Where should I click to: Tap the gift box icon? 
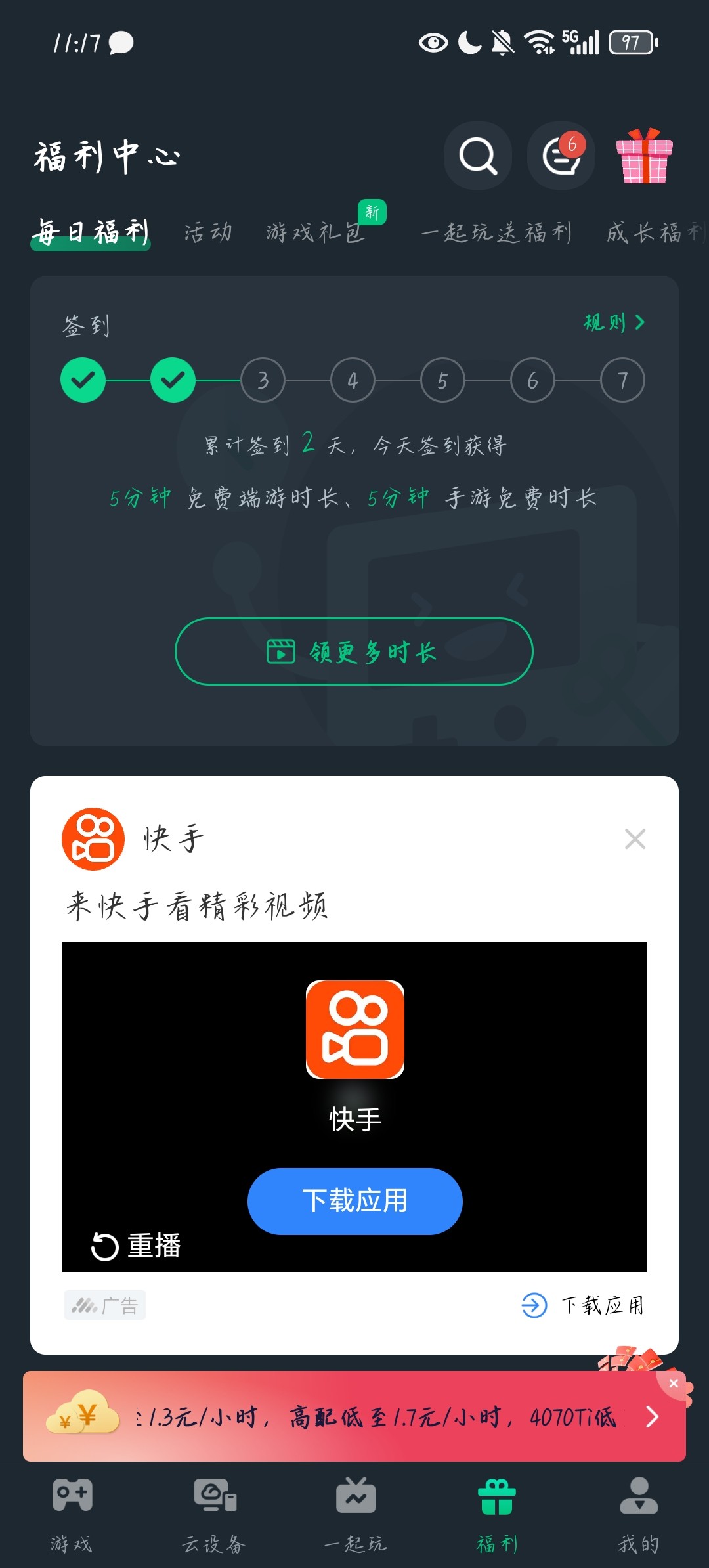(644, 156)
